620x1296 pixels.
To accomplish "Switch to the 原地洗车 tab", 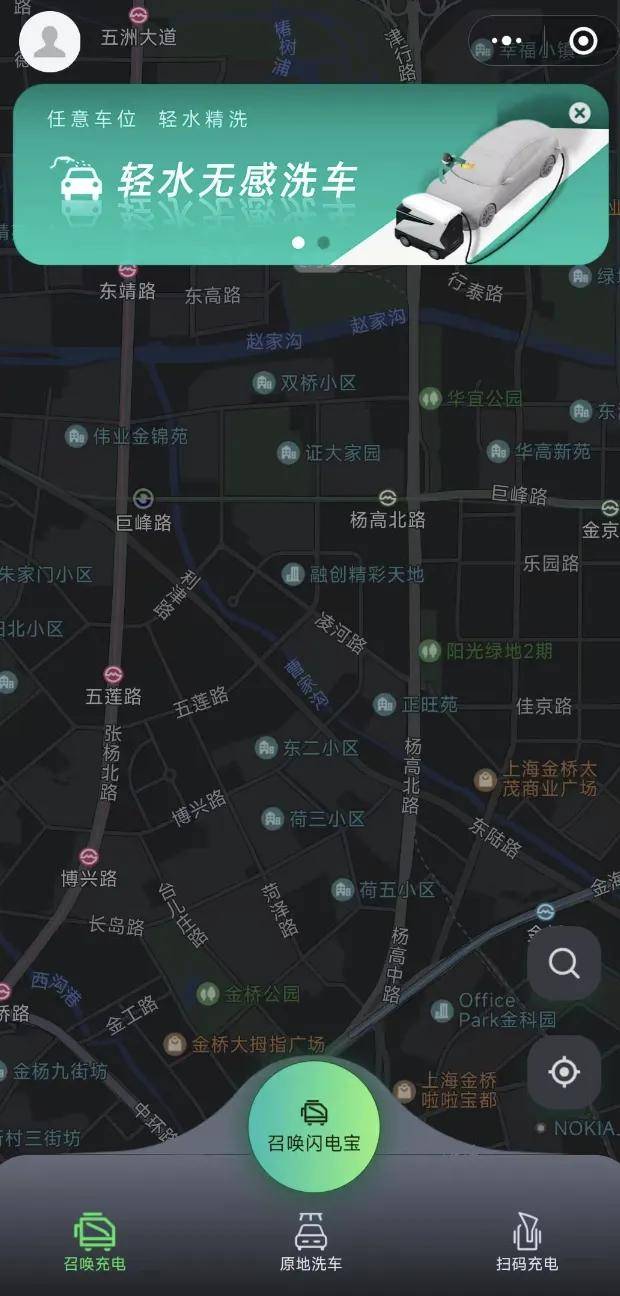I will point(310,1241).
